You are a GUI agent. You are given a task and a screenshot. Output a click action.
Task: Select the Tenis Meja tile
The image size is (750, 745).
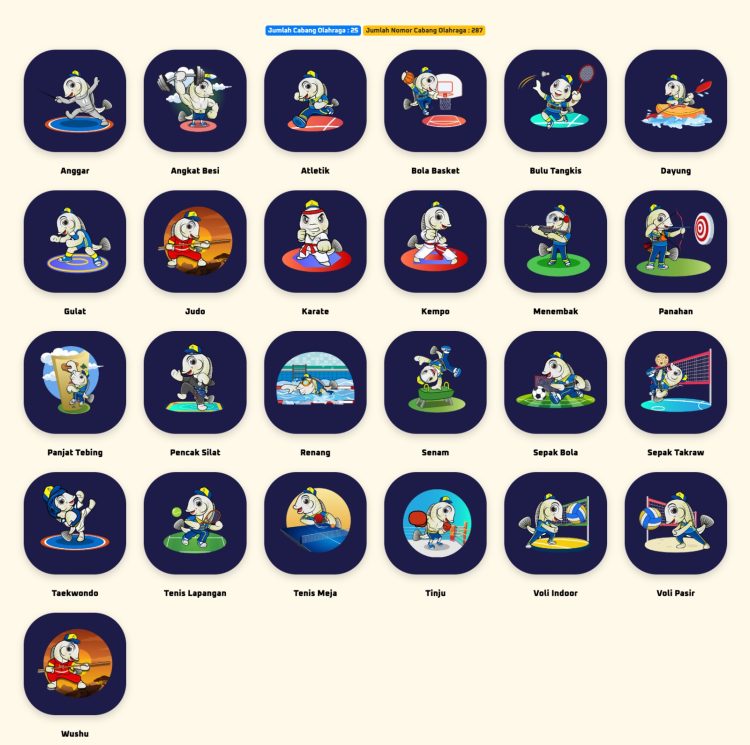point(315,524)
